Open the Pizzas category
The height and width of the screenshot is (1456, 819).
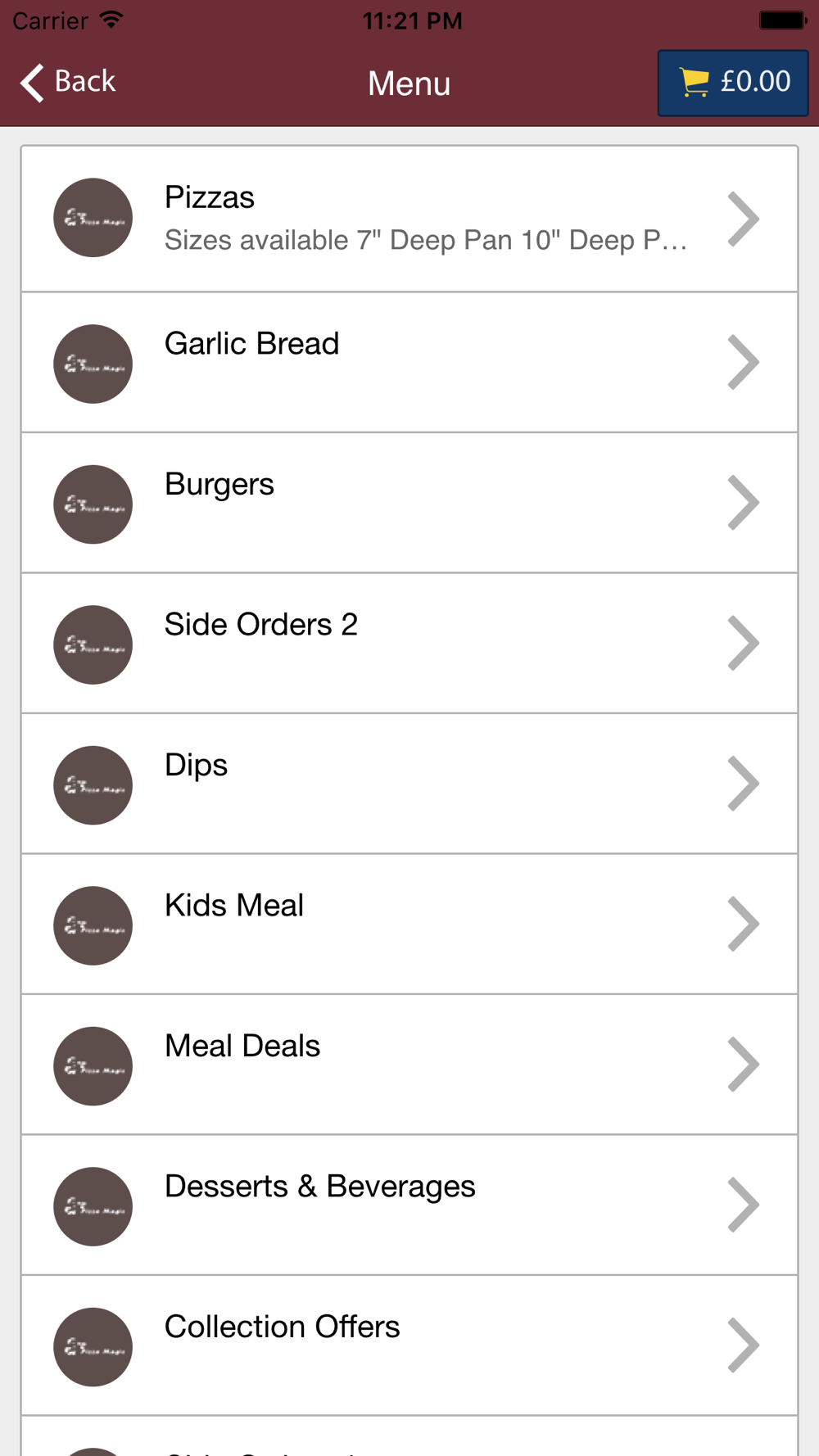tap(409, 219)
